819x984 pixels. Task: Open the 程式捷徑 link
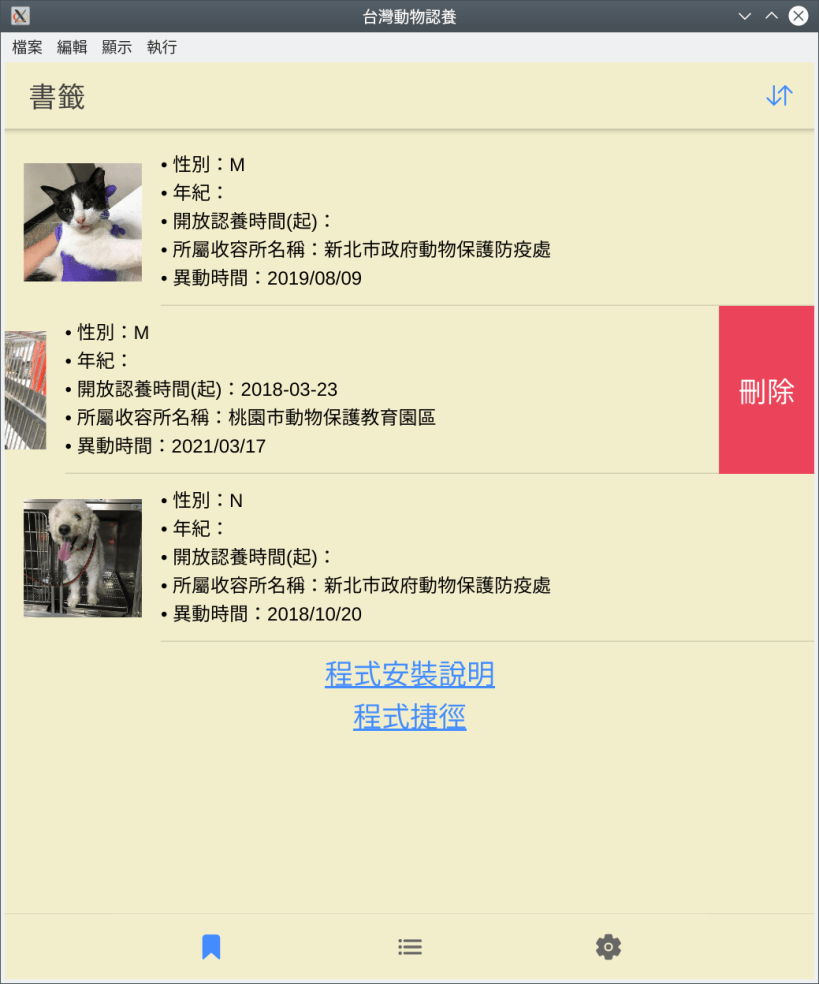pos(409,717)
